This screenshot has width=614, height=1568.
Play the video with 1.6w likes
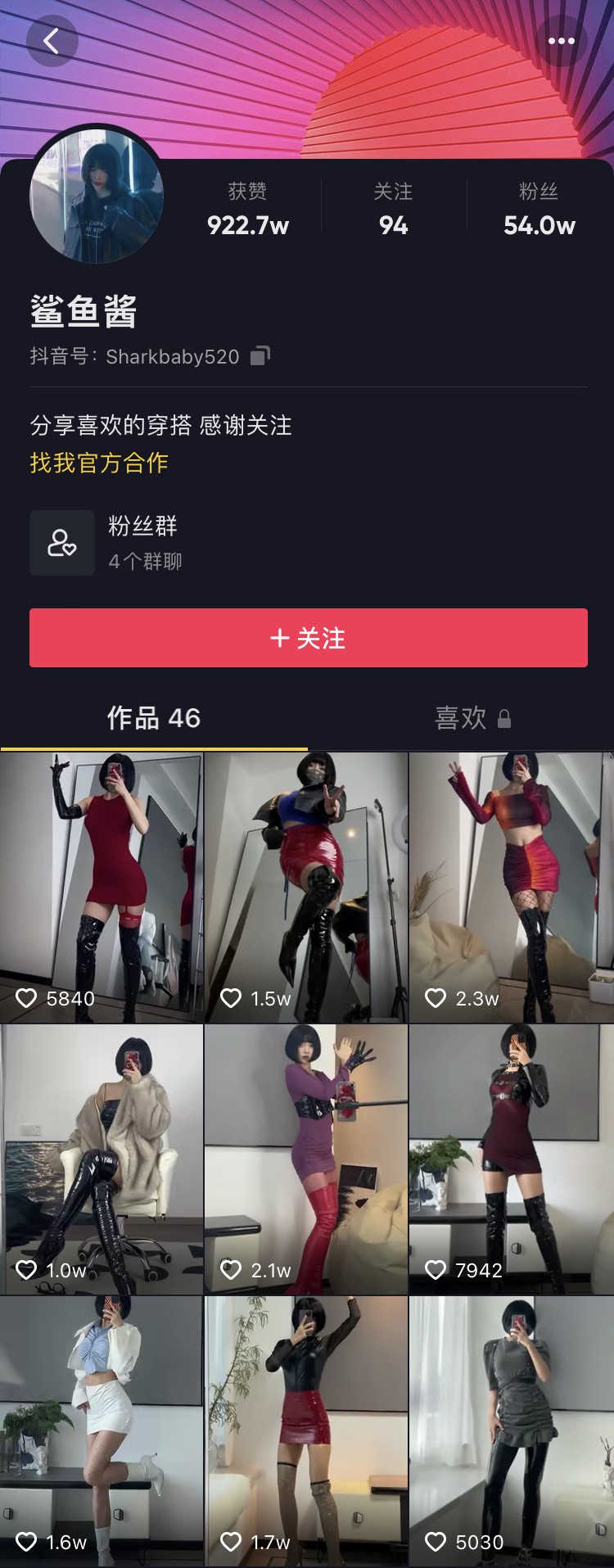[x=102, y=1430]
